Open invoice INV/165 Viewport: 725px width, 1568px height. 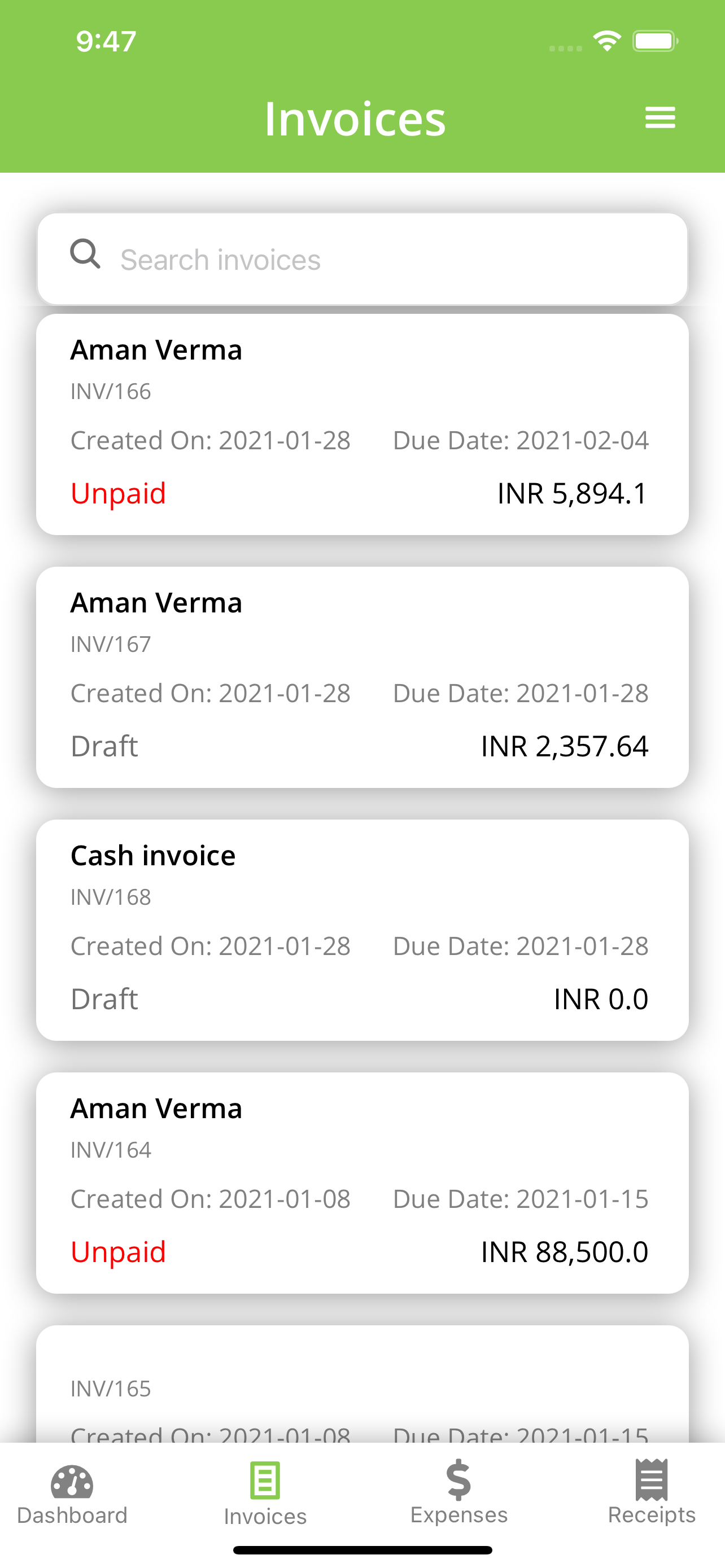(x=362, y=1383)
